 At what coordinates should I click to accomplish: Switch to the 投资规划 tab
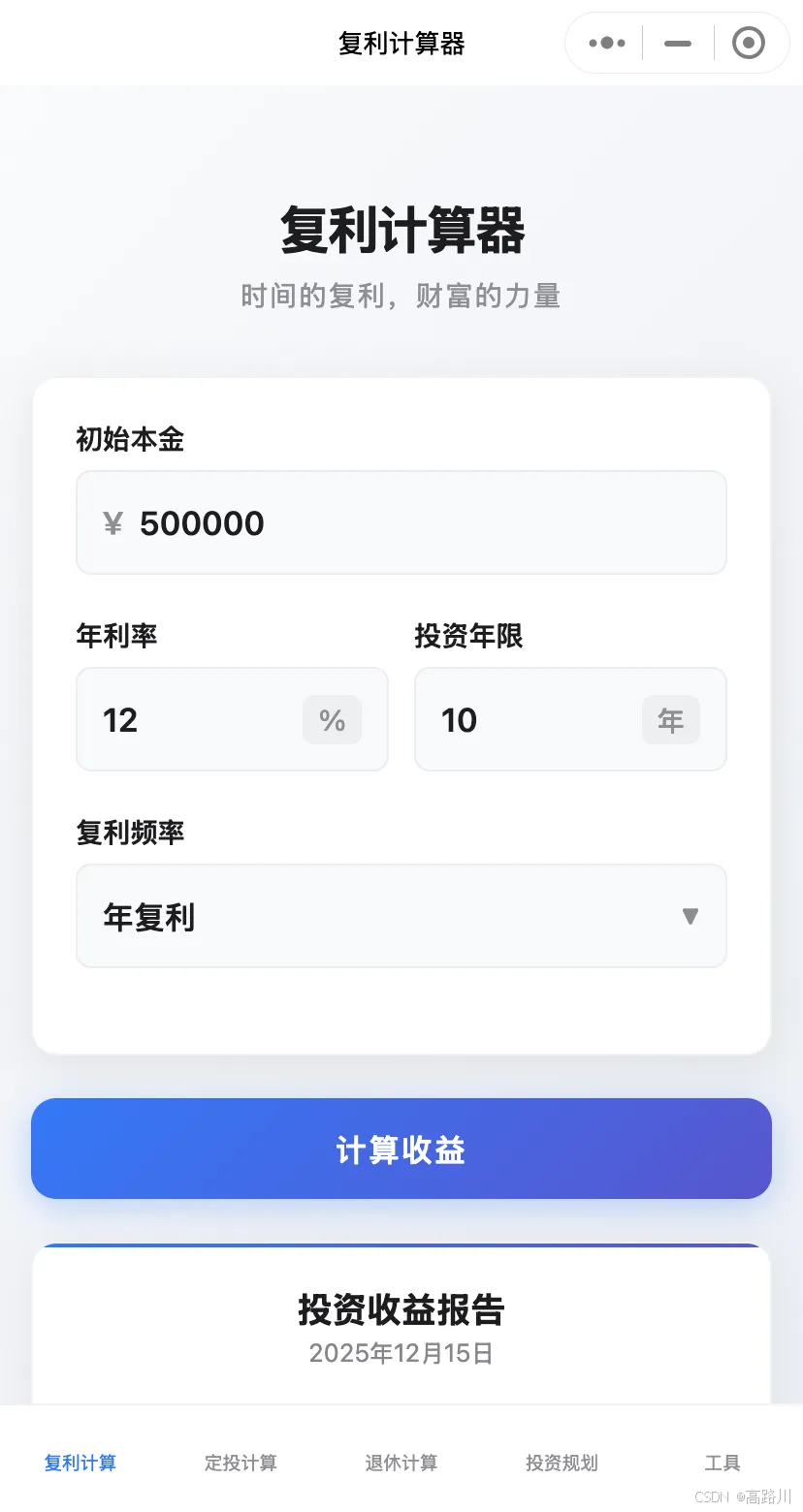coord(562,1464)
